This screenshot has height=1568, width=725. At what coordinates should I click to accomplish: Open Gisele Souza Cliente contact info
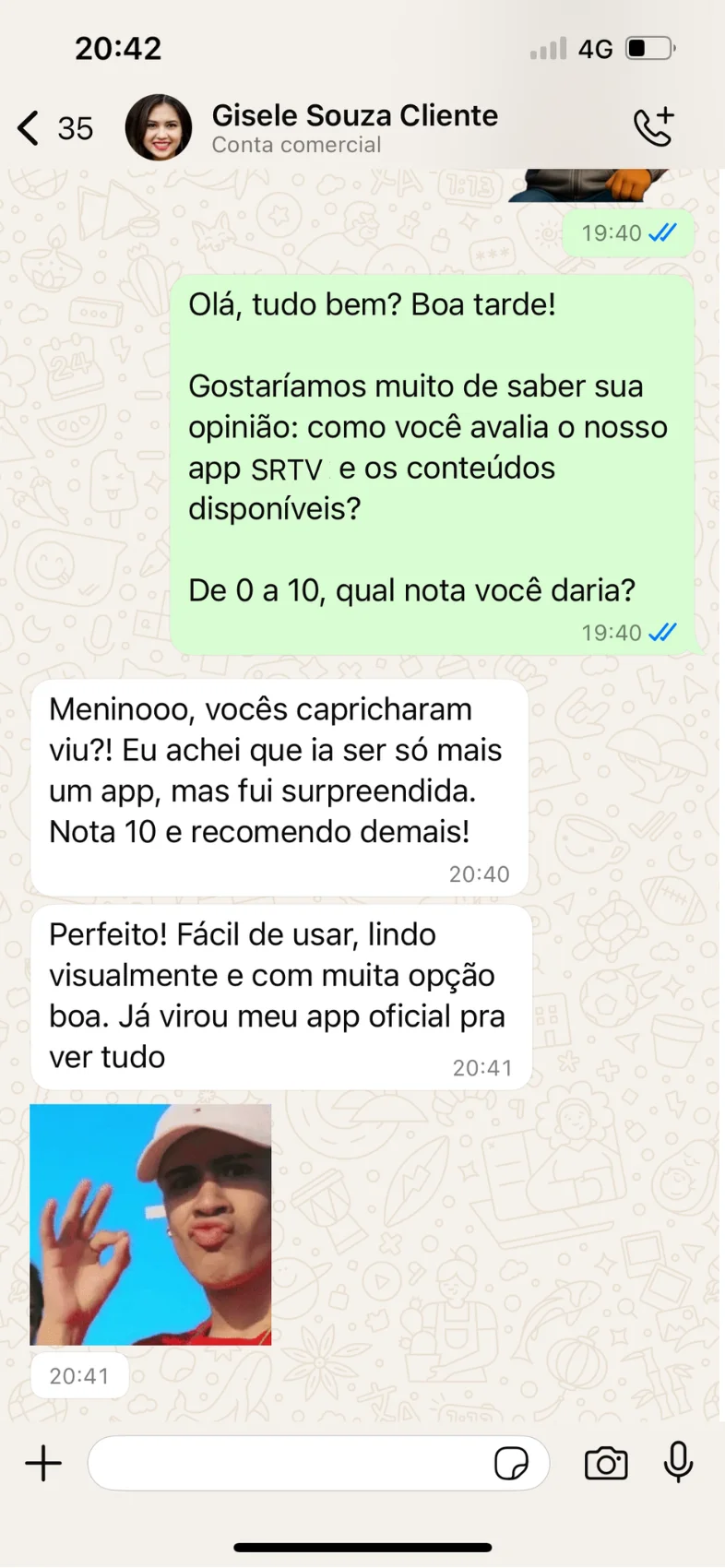tap(354, 127)
